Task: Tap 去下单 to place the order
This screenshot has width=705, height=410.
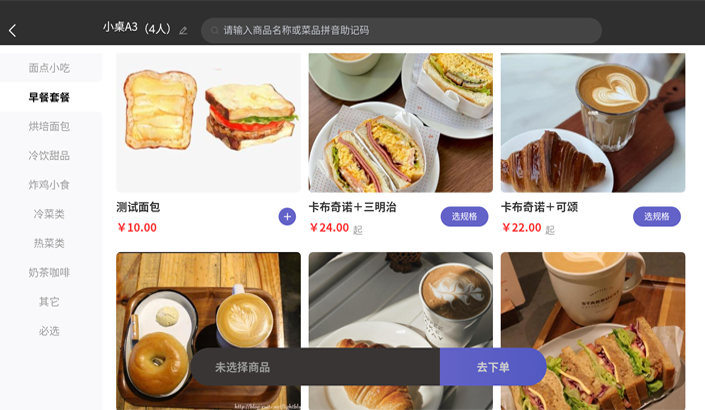Action: point(492,367)
